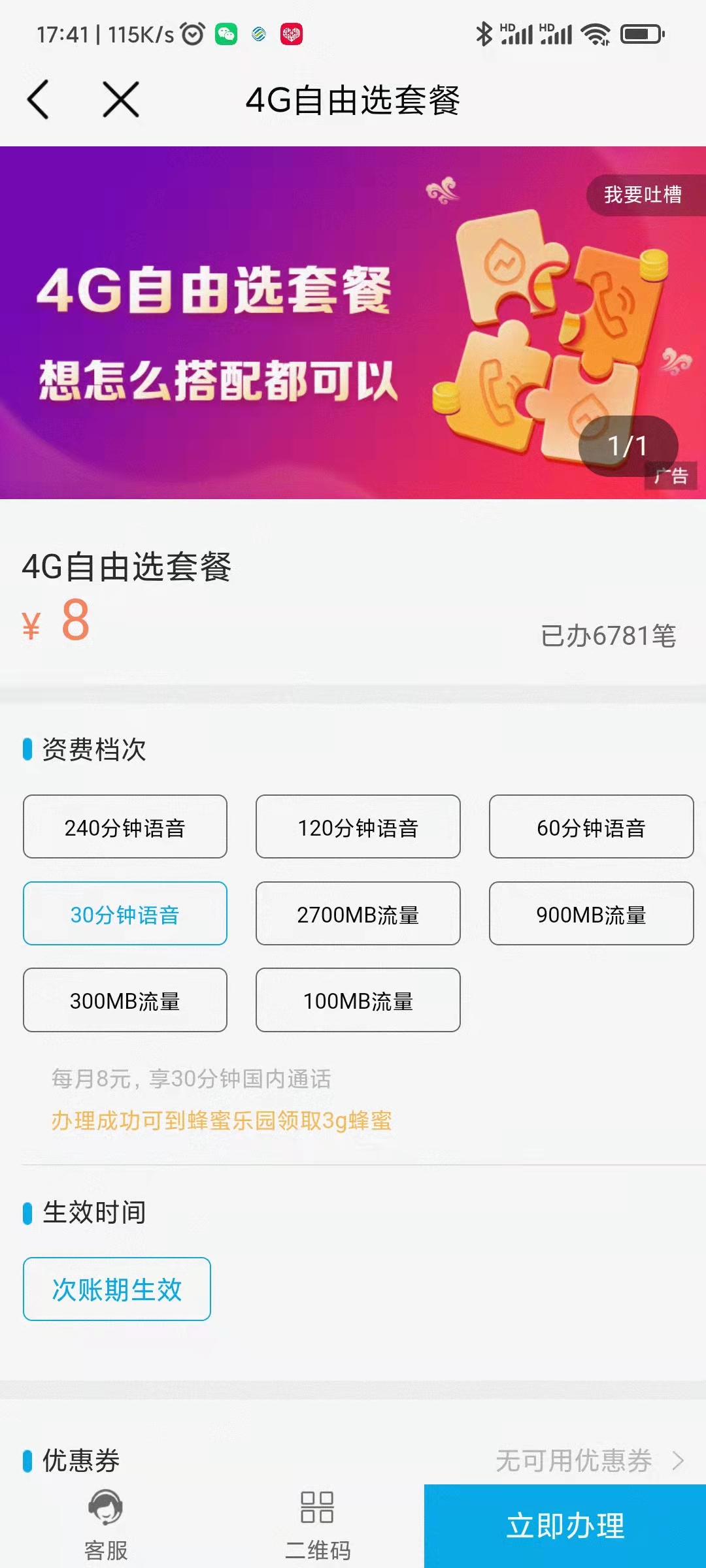
Task: Select the 240分钟语音 tier
Action: (x=125, y=827)
